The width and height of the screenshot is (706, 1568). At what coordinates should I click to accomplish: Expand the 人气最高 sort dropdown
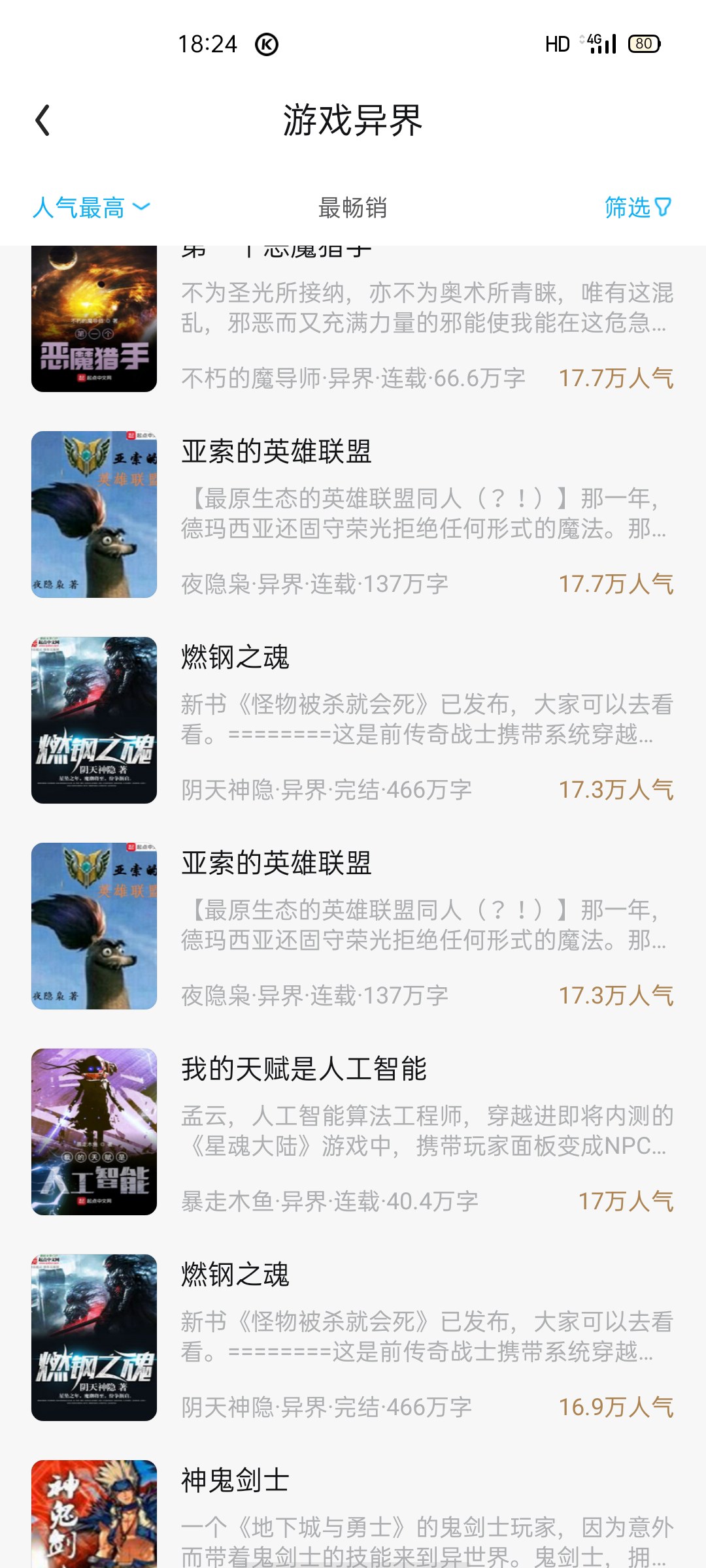[x=92, y=208]
